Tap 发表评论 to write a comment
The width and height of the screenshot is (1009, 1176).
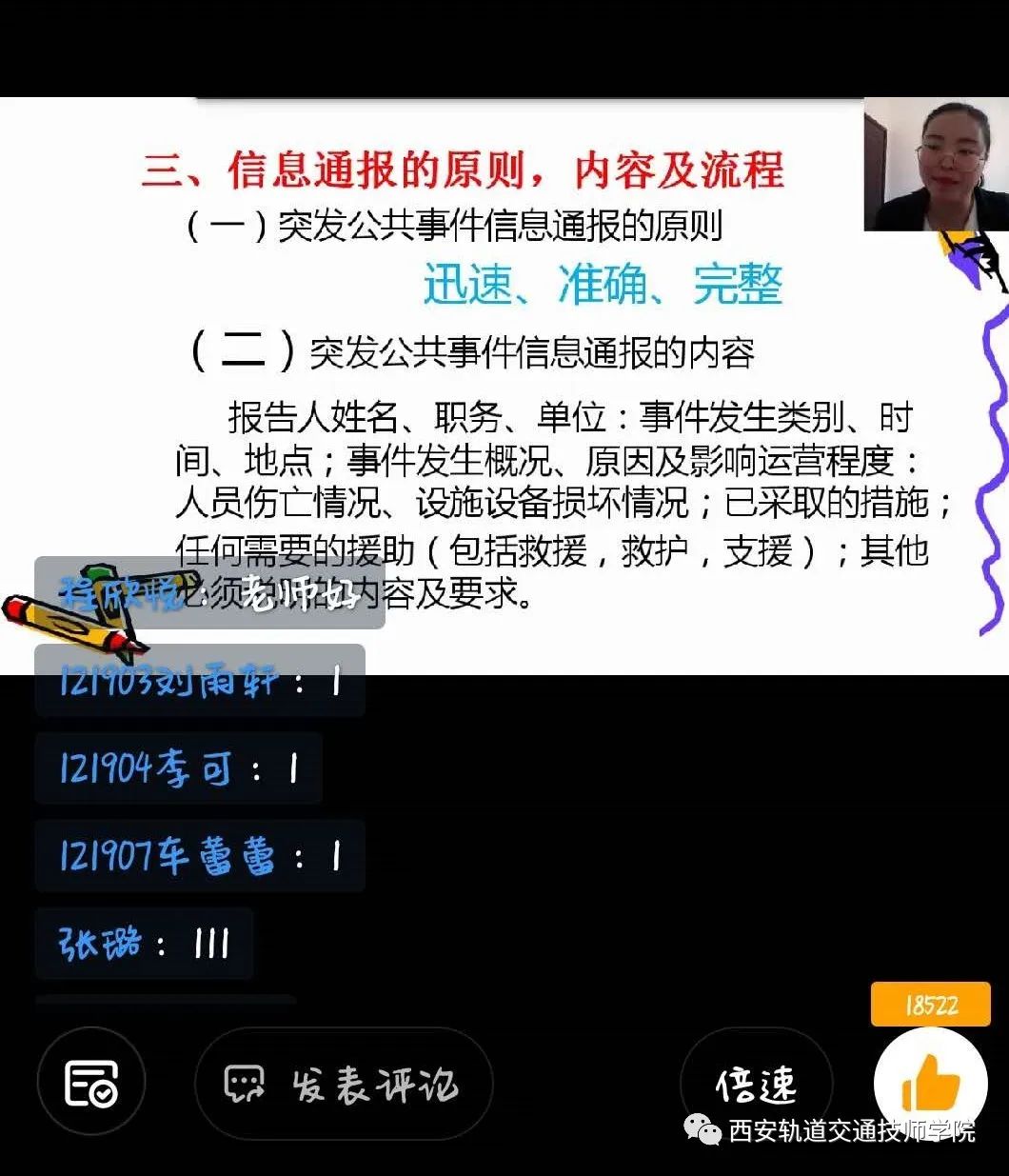point(344,1084)
